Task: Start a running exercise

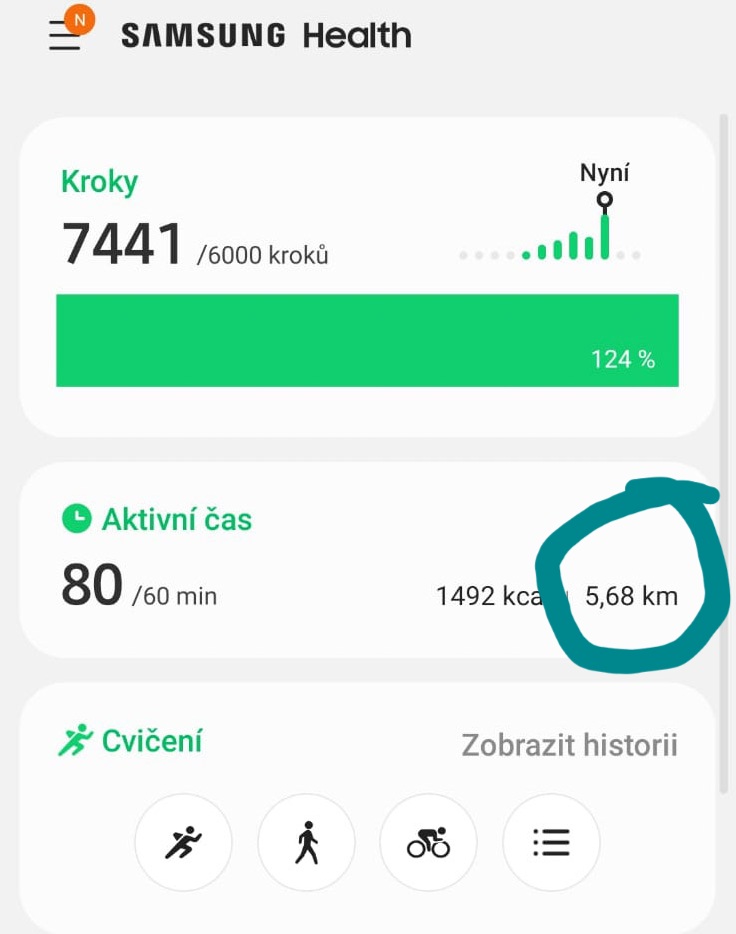Action: (184, 842)
